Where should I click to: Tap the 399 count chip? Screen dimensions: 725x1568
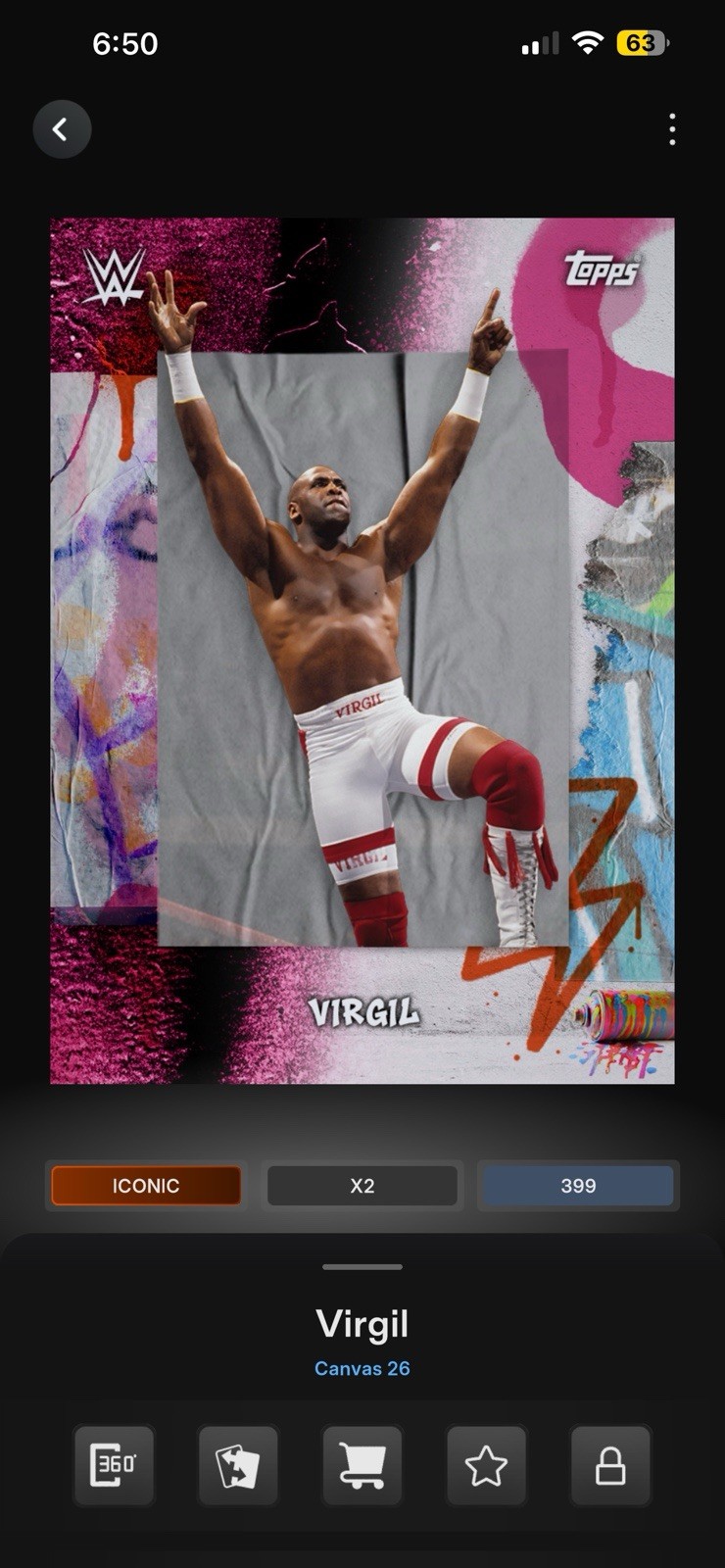point(578,1186)
